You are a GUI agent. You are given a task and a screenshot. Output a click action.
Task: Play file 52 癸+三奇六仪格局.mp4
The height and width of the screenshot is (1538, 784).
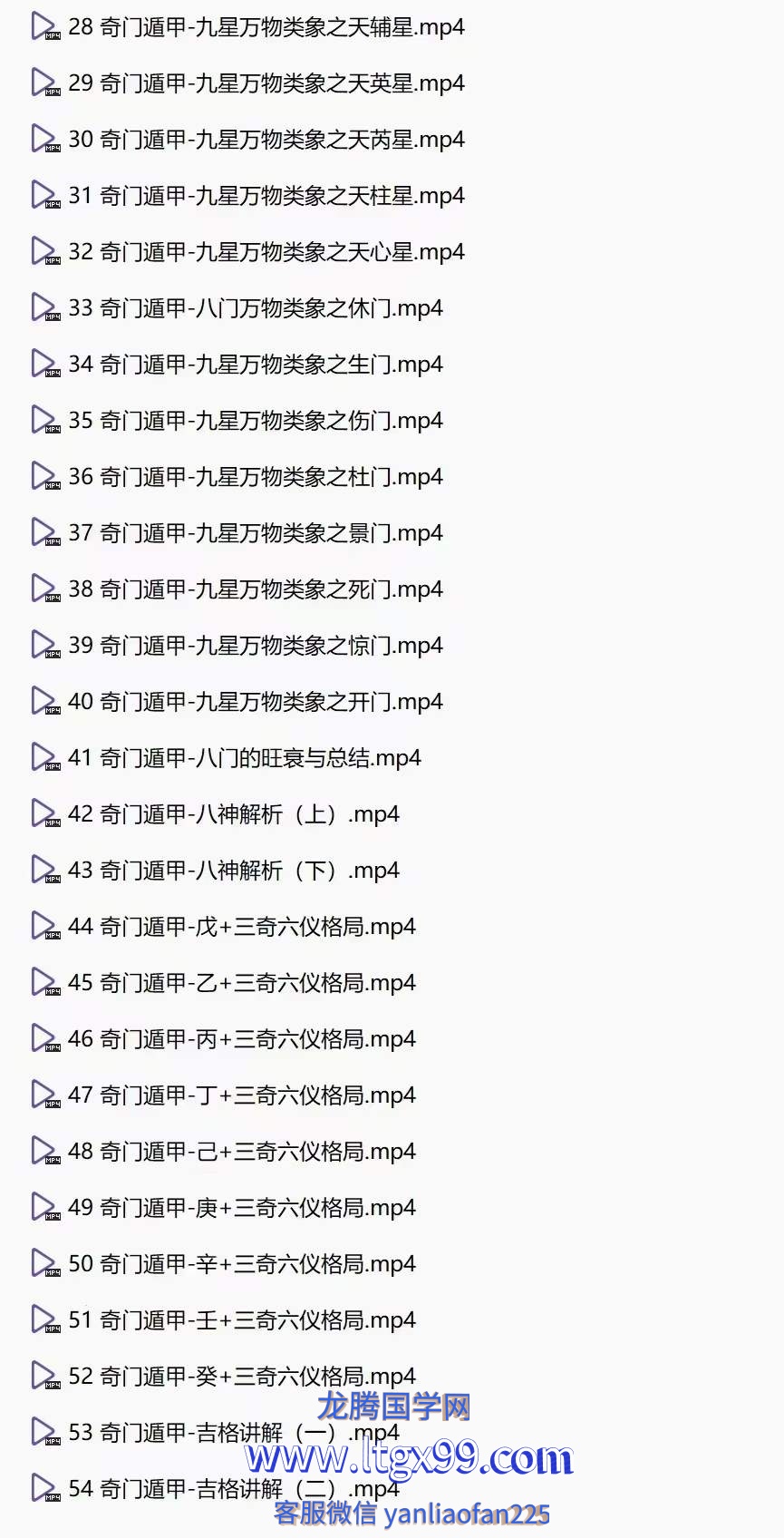click(223, 1377)
